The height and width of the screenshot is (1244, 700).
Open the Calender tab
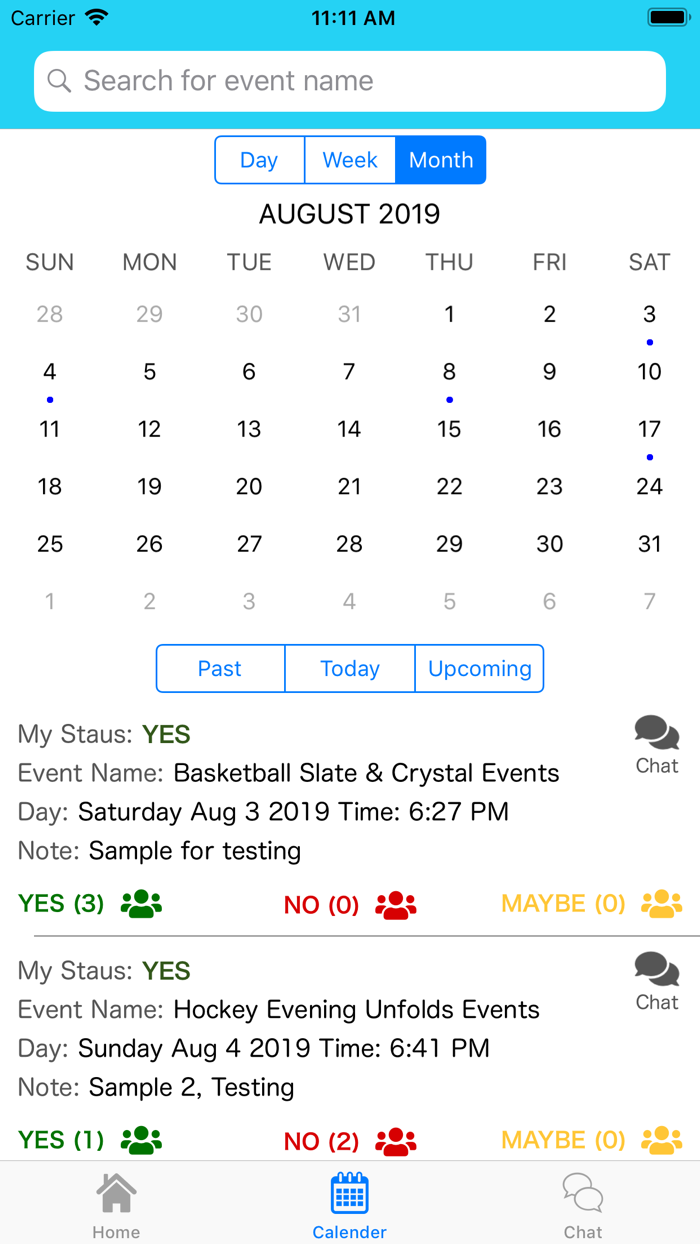tap(350, 1206)
